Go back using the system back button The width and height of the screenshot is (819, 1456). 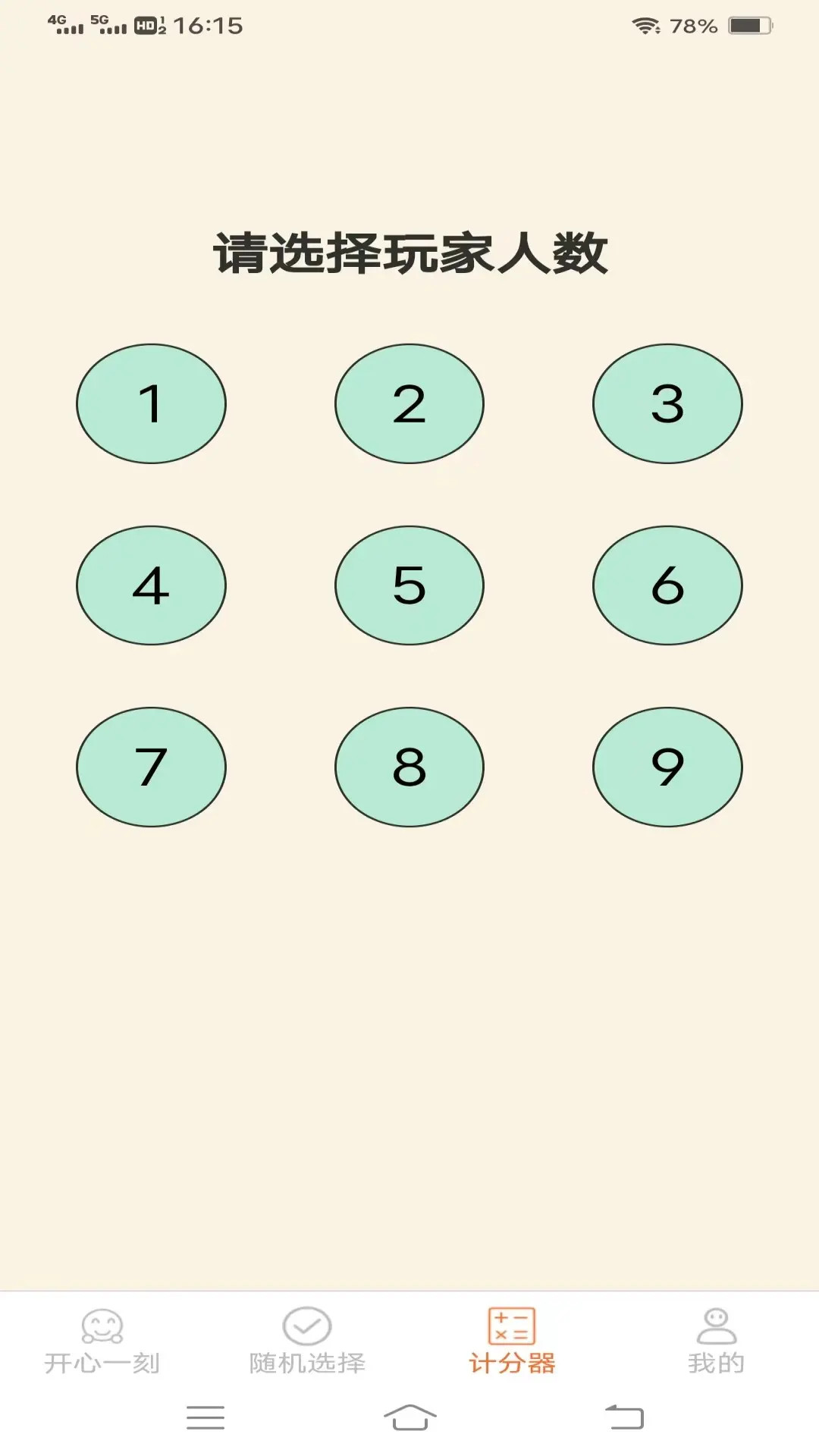click(624, 1417)
